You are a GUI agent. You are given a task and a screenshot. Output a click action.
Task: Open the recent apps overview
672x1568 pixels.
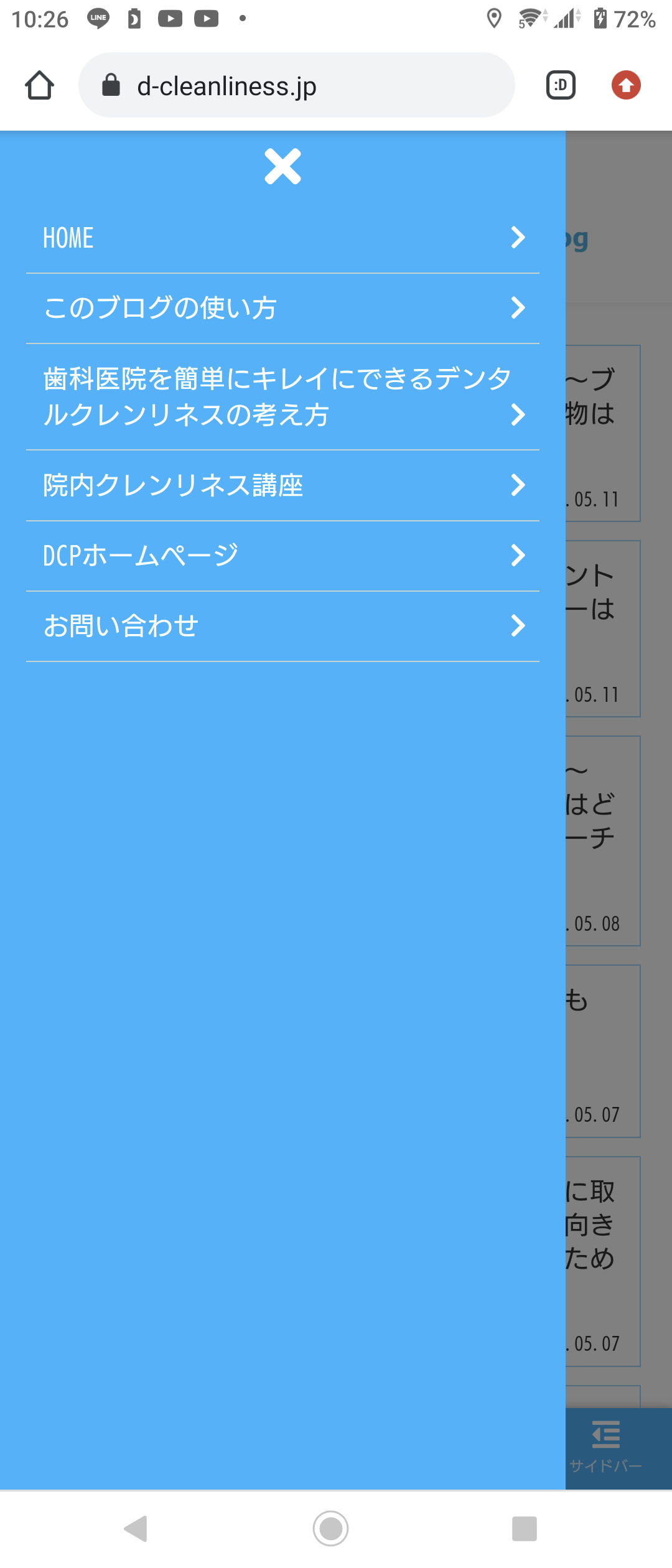coord(524,1528)
